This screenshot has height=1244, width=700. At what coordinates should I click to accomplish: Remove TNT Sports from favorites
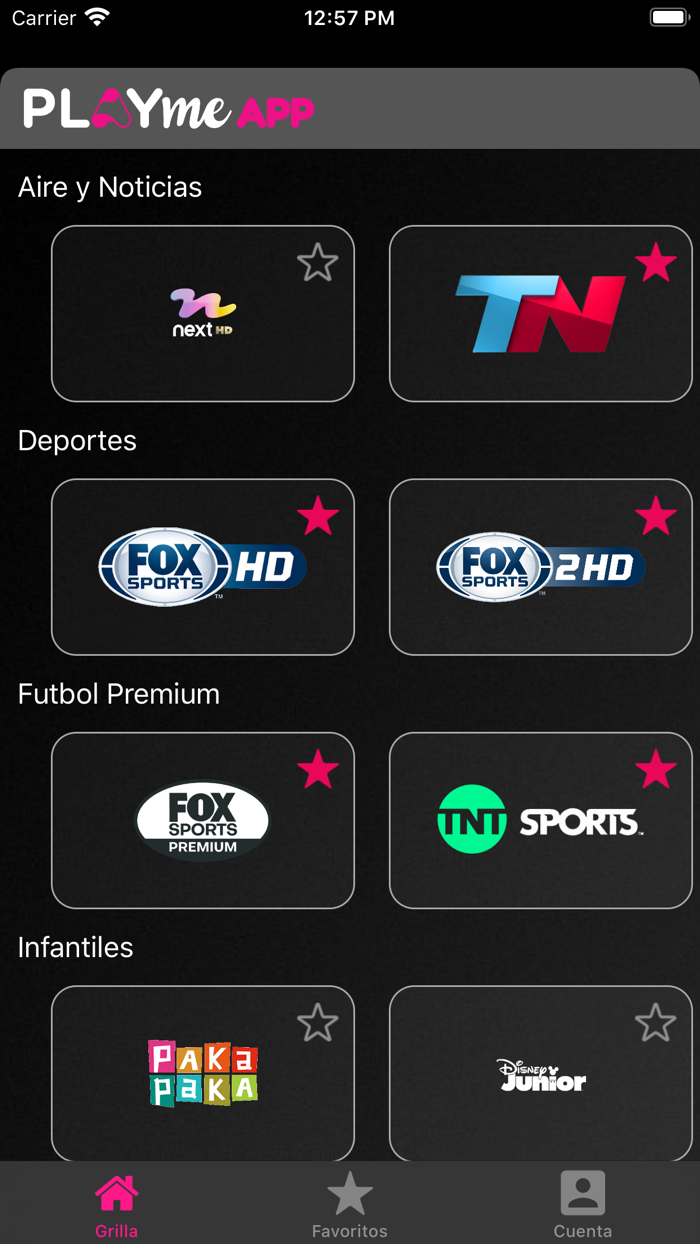pyautogui.click(x=656, y=770)
